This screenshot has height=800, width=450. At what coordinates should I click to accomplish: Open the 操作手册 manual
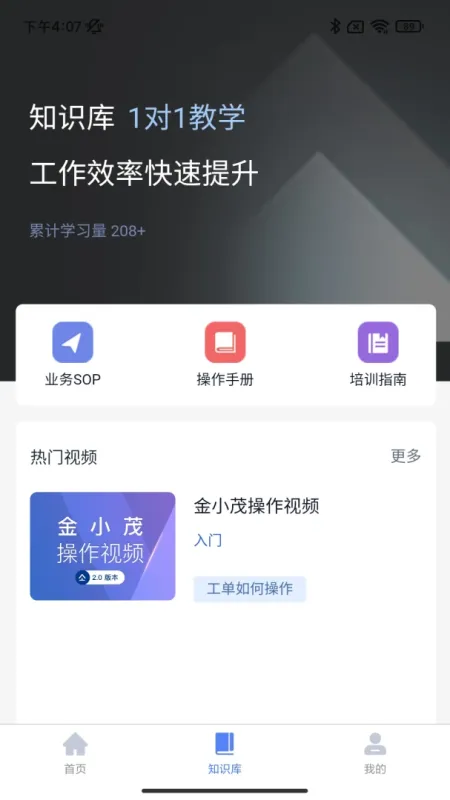tap(225, 354)
